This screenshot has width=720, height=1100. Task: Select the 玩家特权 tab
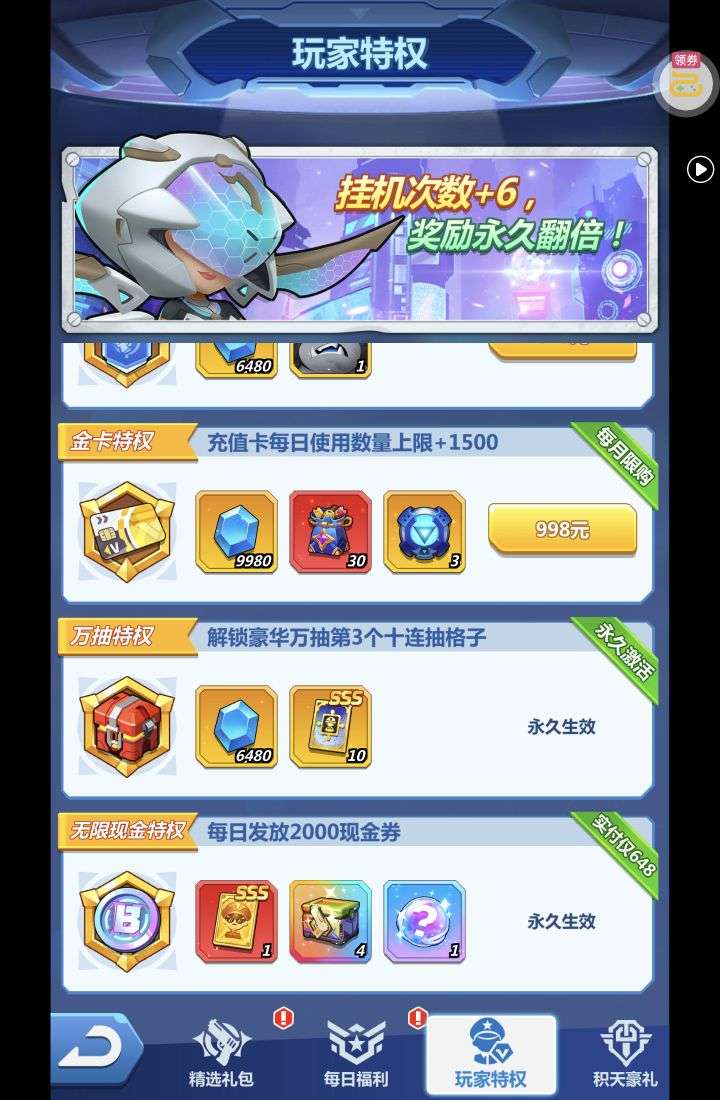click(x=490, y=1054)
